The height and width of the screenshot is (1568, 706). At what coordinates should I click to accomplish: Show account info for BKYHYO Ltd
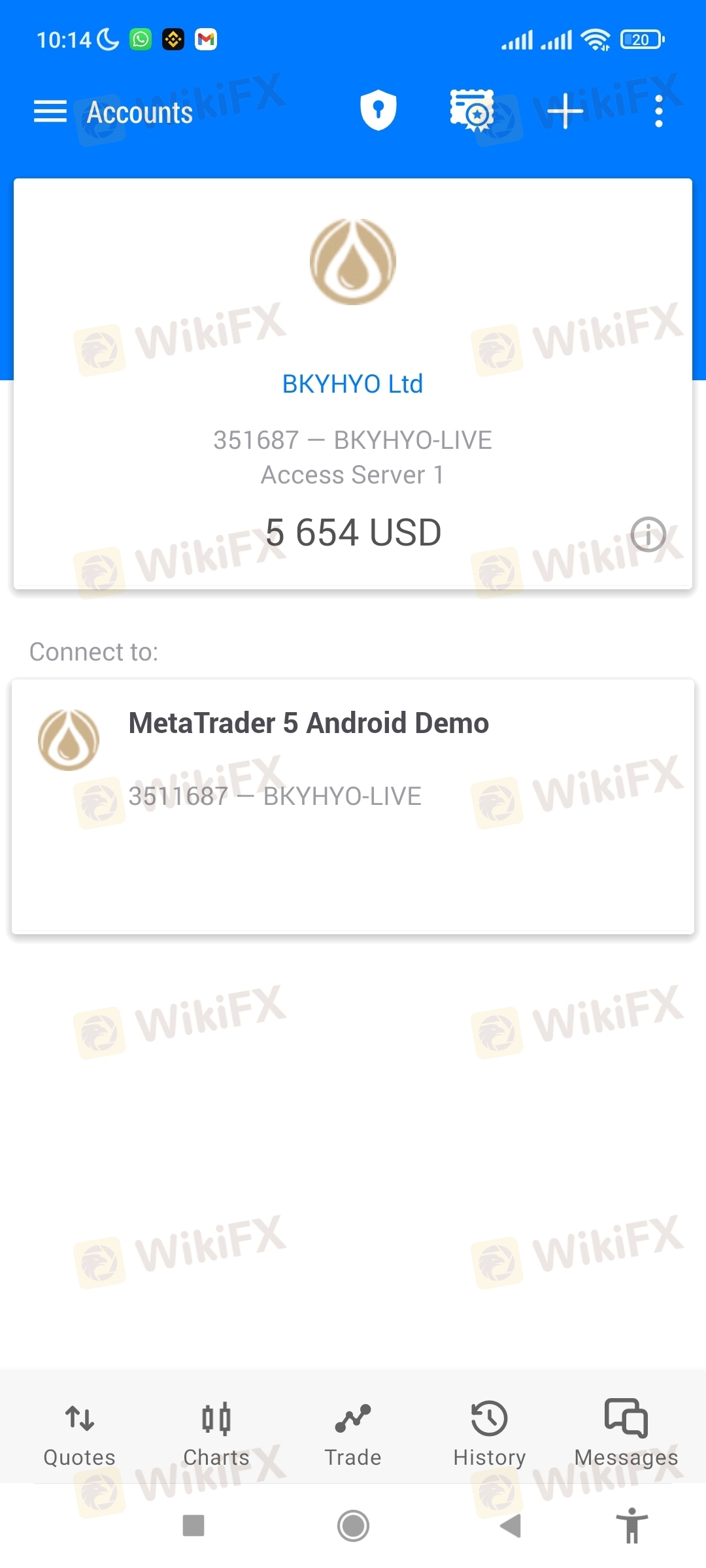click(648, 534)
